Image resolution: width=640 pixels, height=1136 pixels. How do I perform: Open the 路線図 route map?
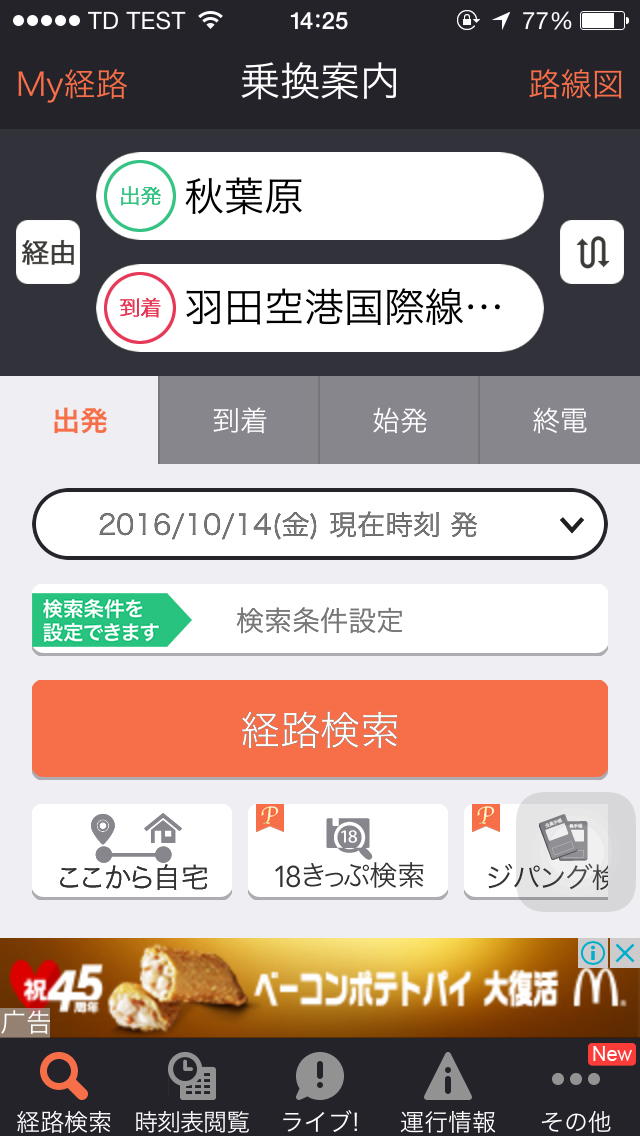pyautogui.click(x=575, y=84)
